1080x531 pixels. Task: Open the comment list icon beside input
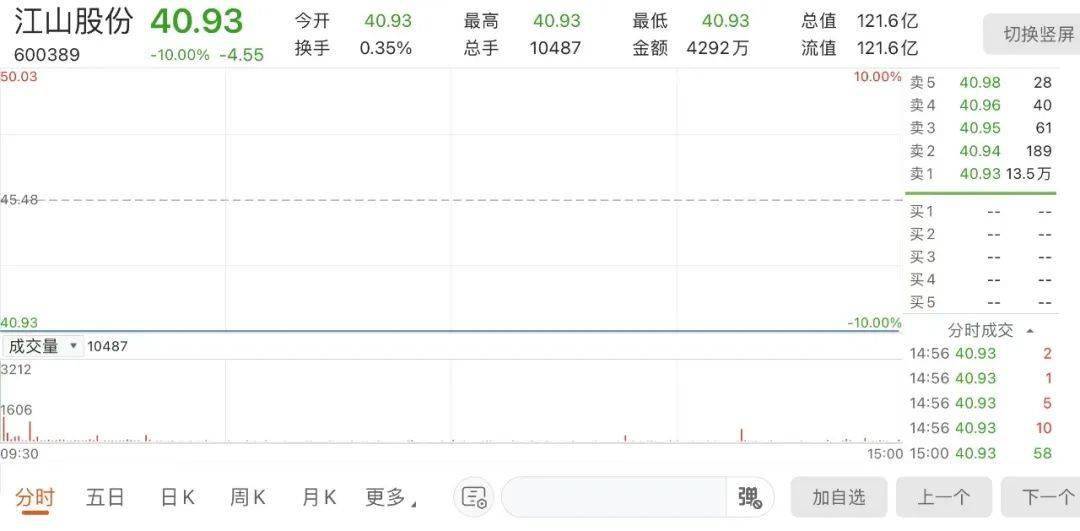[x=475, y=497]
